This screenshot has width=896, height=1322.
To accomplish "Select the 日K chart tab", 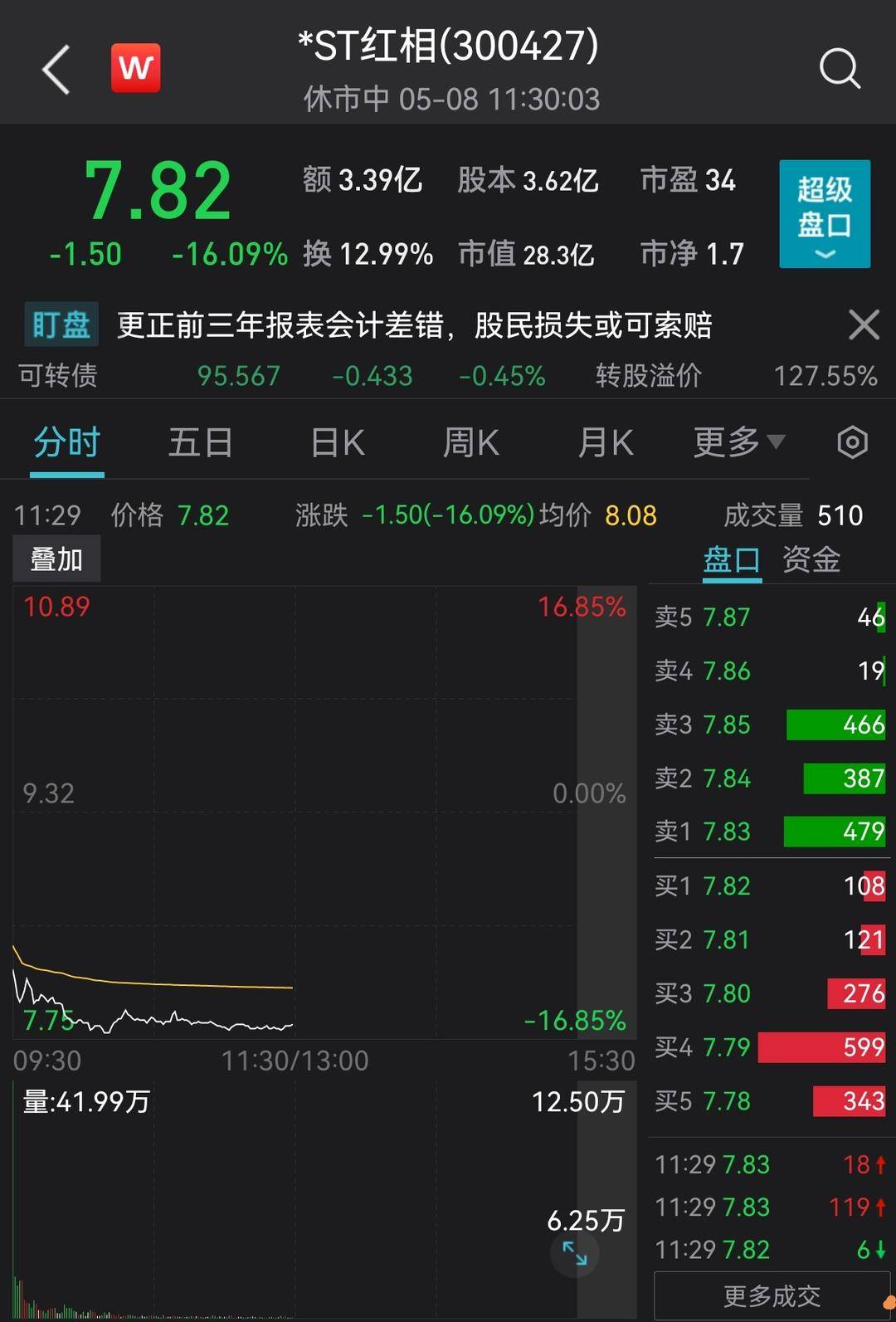I will (x=338, y=443).
